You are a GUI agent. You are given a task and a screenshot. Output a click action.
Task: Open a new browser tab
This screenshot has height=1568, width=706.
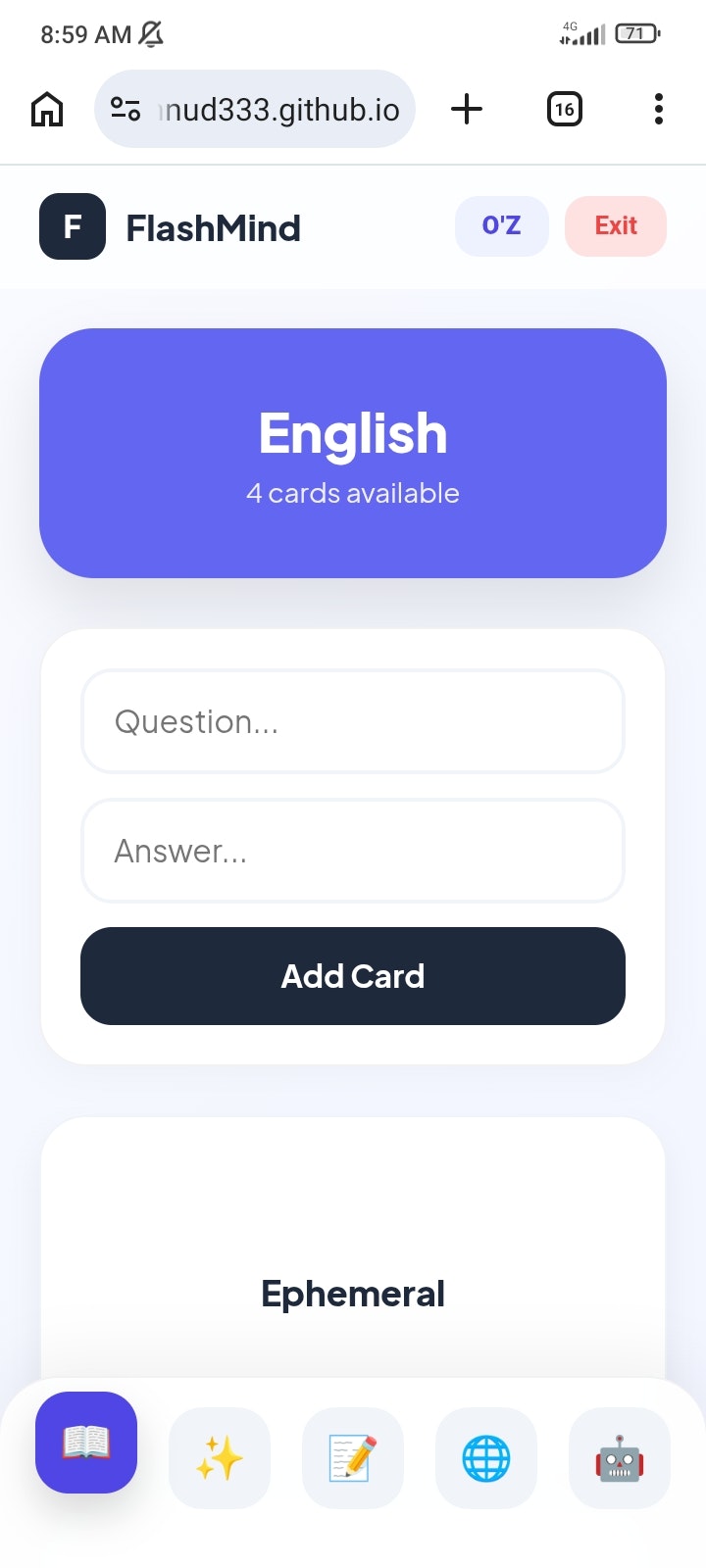[467, 109]
